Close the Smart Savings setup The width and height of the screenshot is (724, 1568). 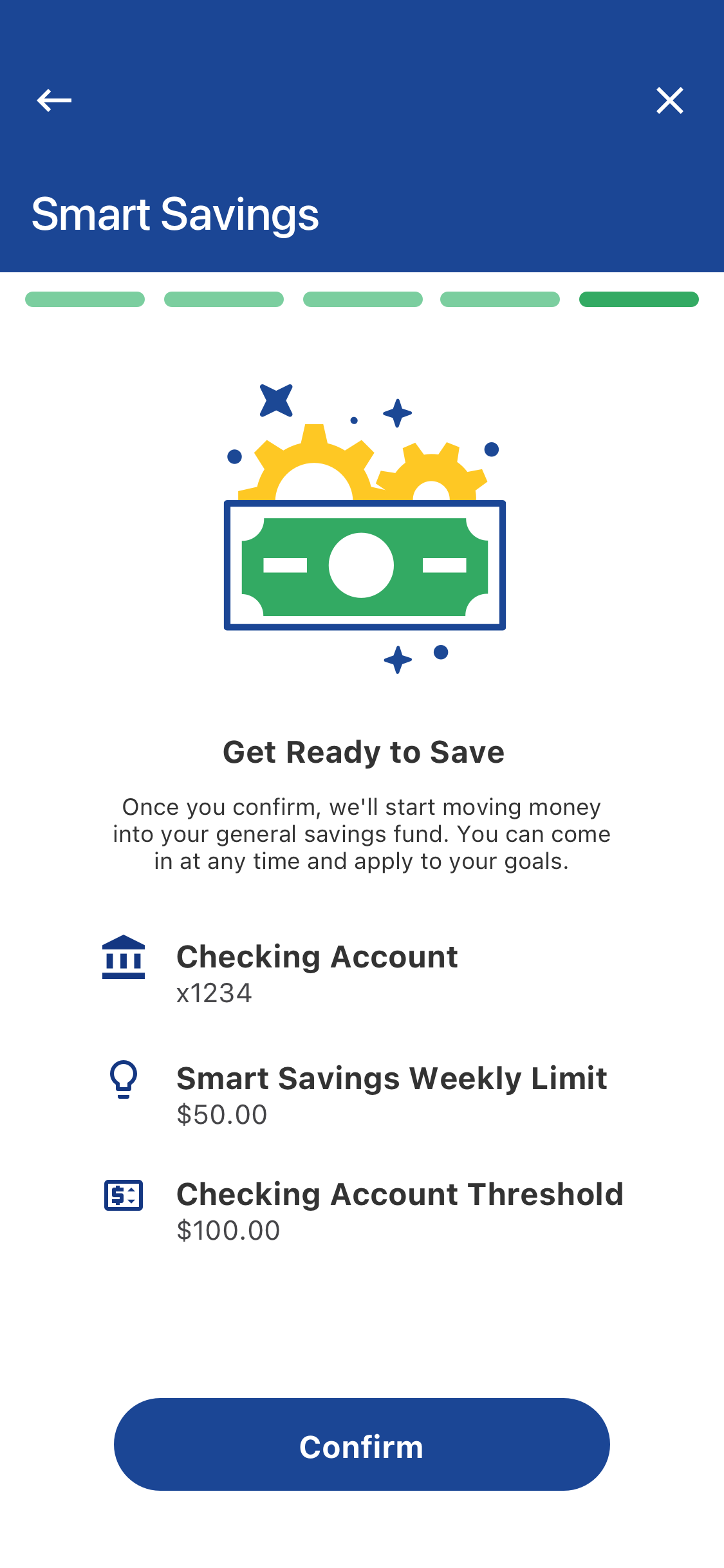point(669,100)
